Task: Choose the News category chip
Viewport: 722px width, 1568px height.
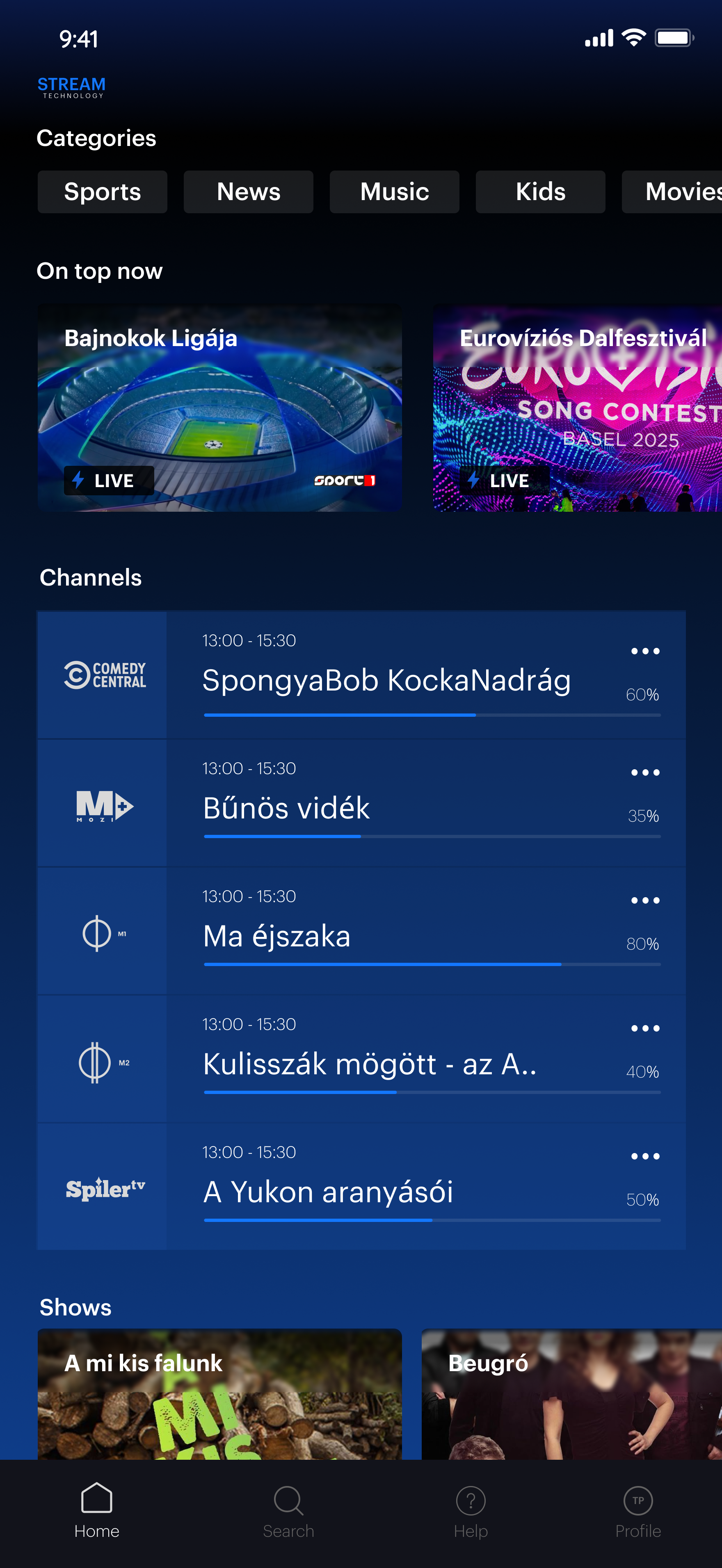Action: pyautogui.click(x=248, y=192)
